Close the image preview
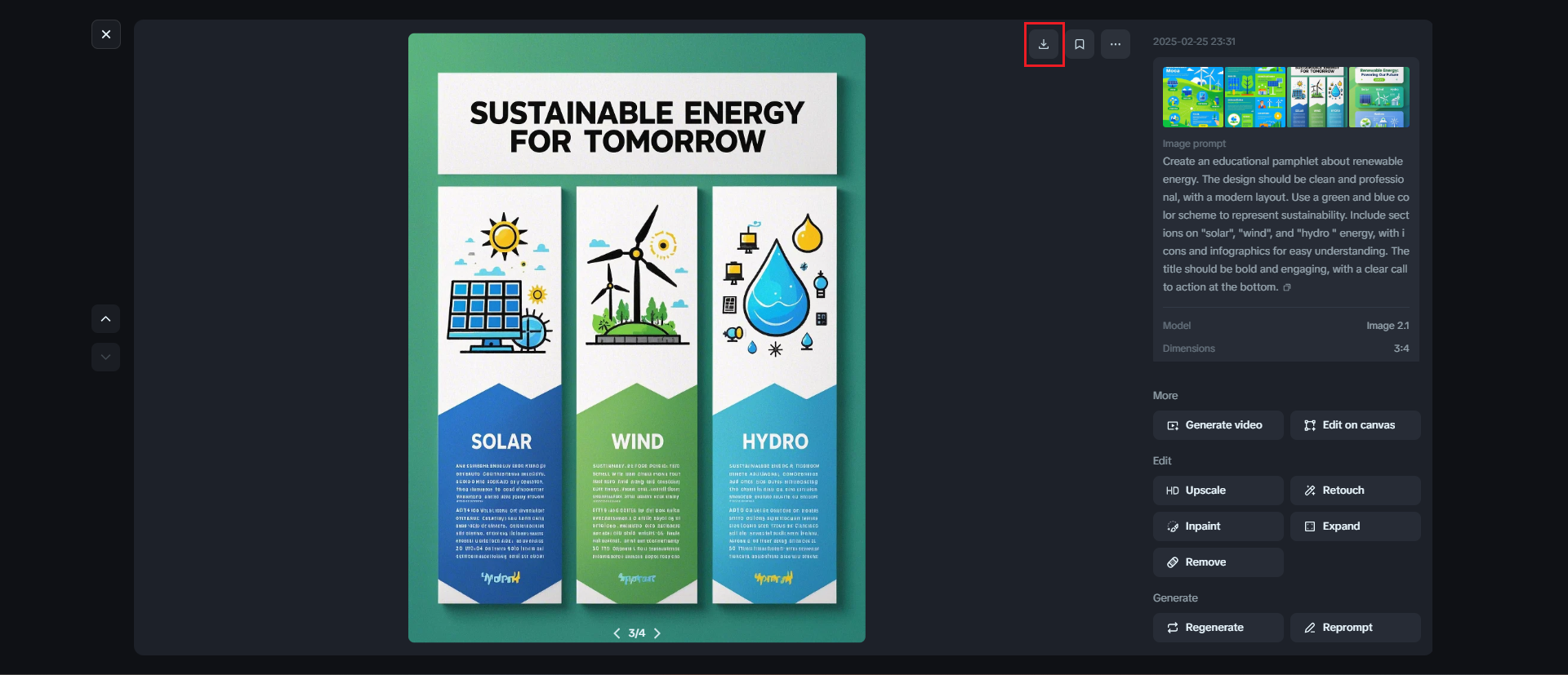Image resolution: width=1568 pixels, height=675 pixels. coord(106,34)
